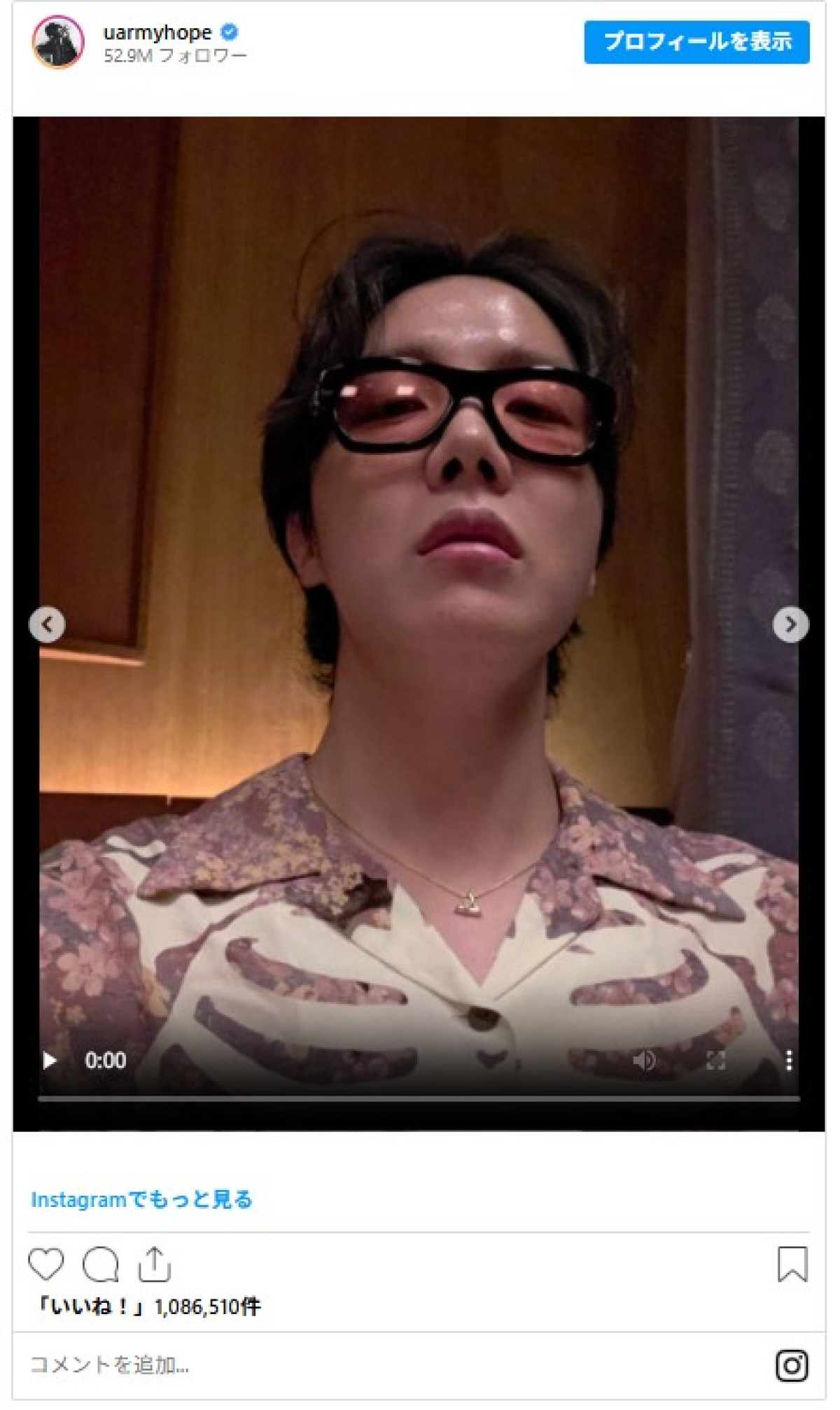The image size is (840, 1410).
Task: Tap the プロフィールを表示 button
Action: tap(696, 42)
